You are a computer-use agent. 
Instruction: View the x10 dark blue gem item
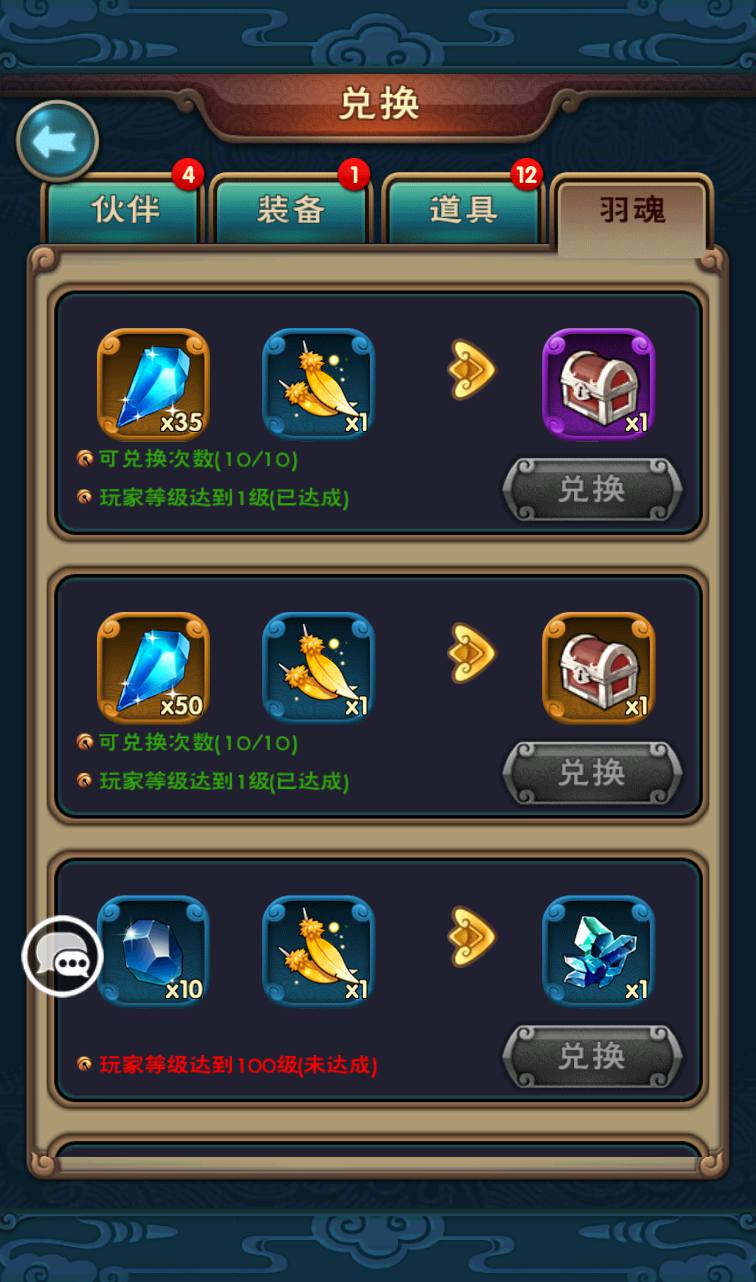pos(153,951)
